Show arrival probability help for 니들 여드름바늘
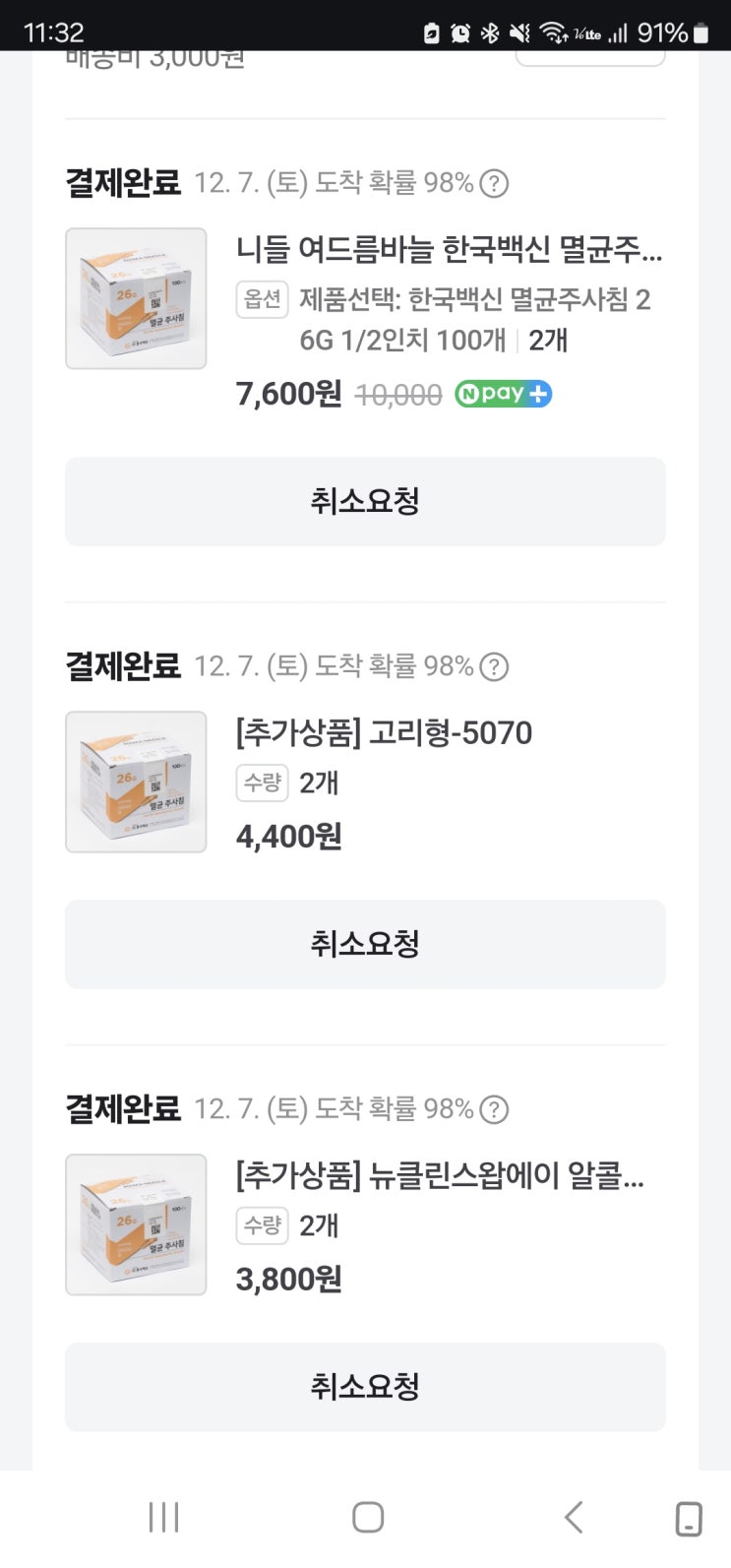 494,183
